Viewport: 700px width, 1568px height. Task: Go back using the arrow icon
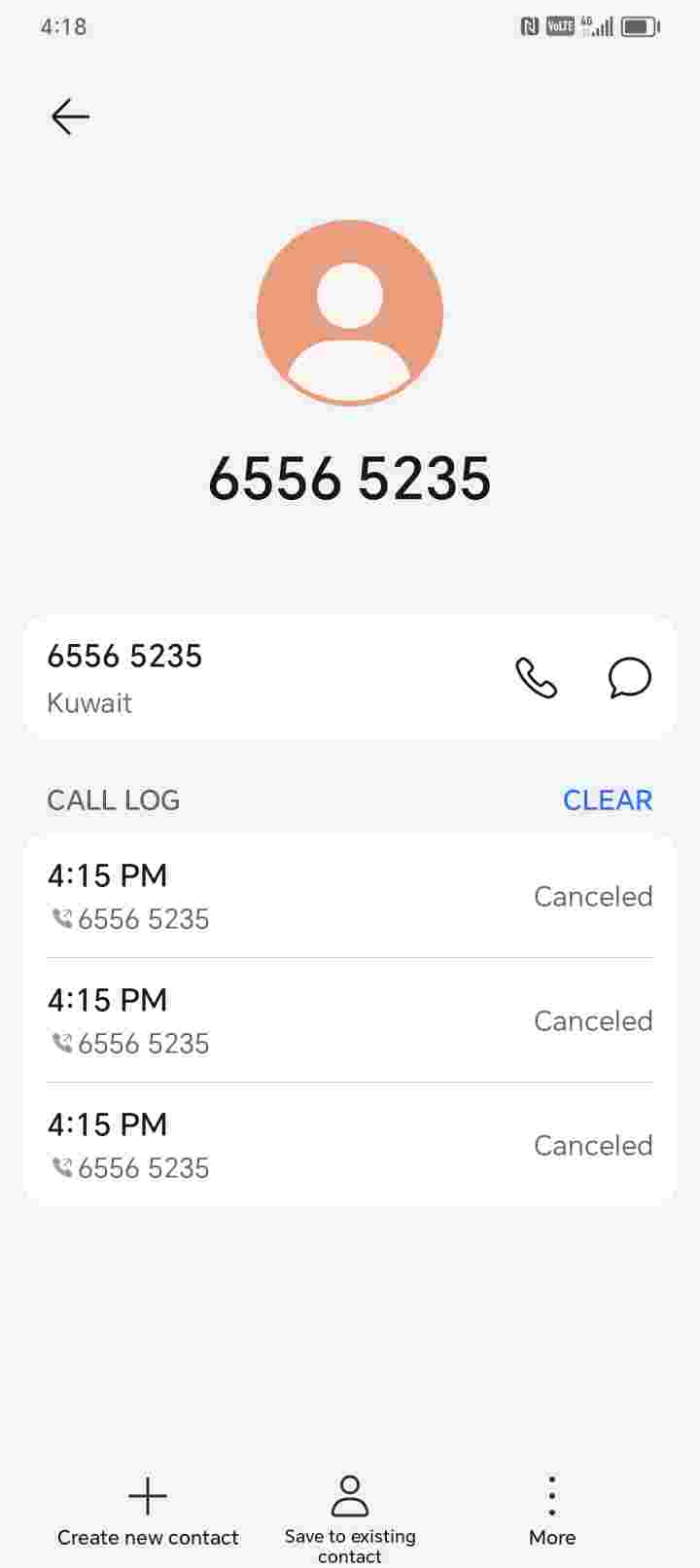point(70,117)
